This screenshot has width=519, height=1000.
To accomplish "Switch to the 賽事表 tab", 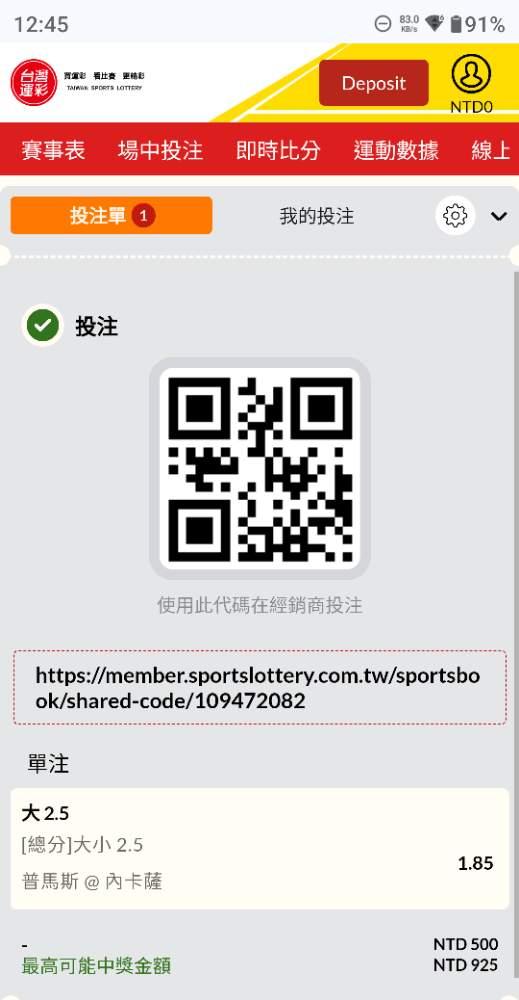I will 53,151.
